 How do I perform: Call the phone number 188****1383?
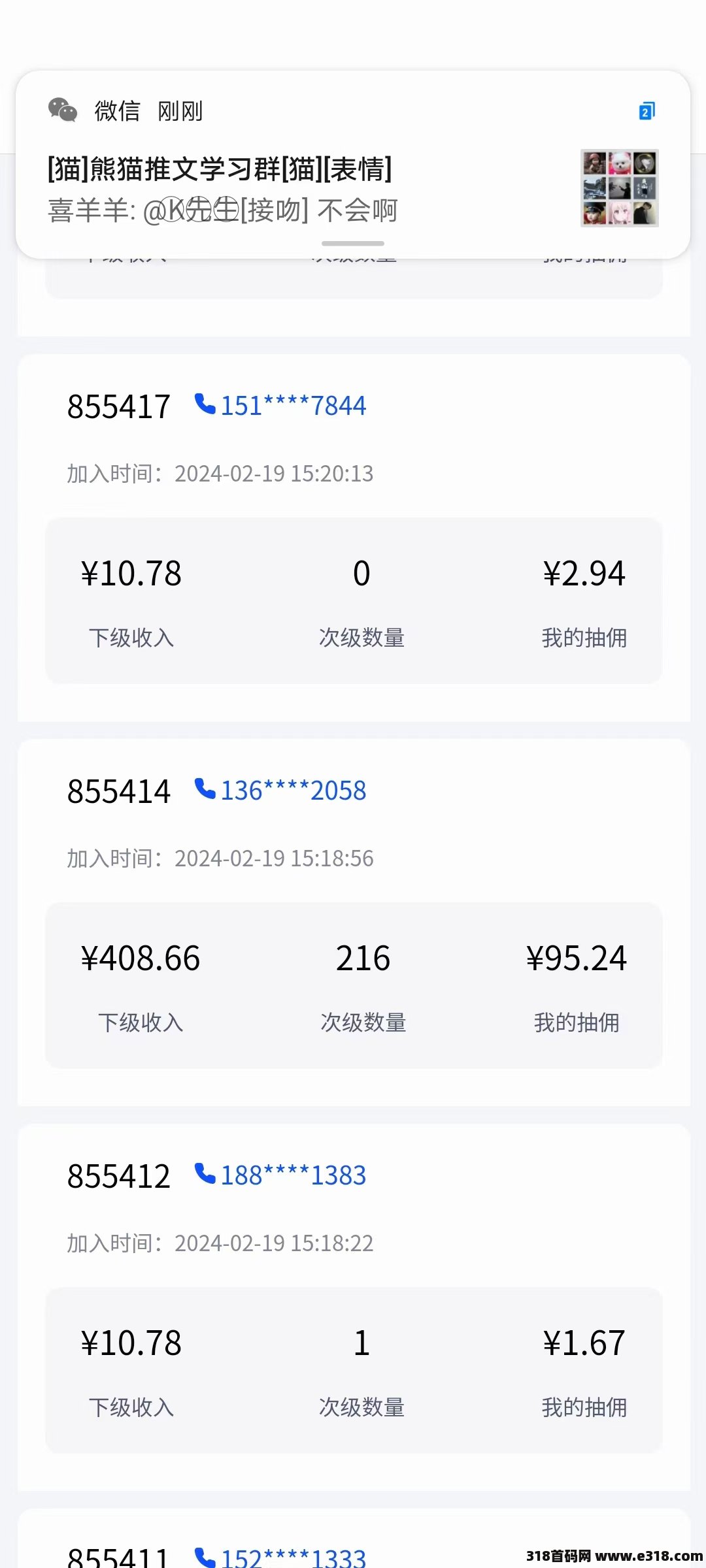click(x=280, y=1175)
